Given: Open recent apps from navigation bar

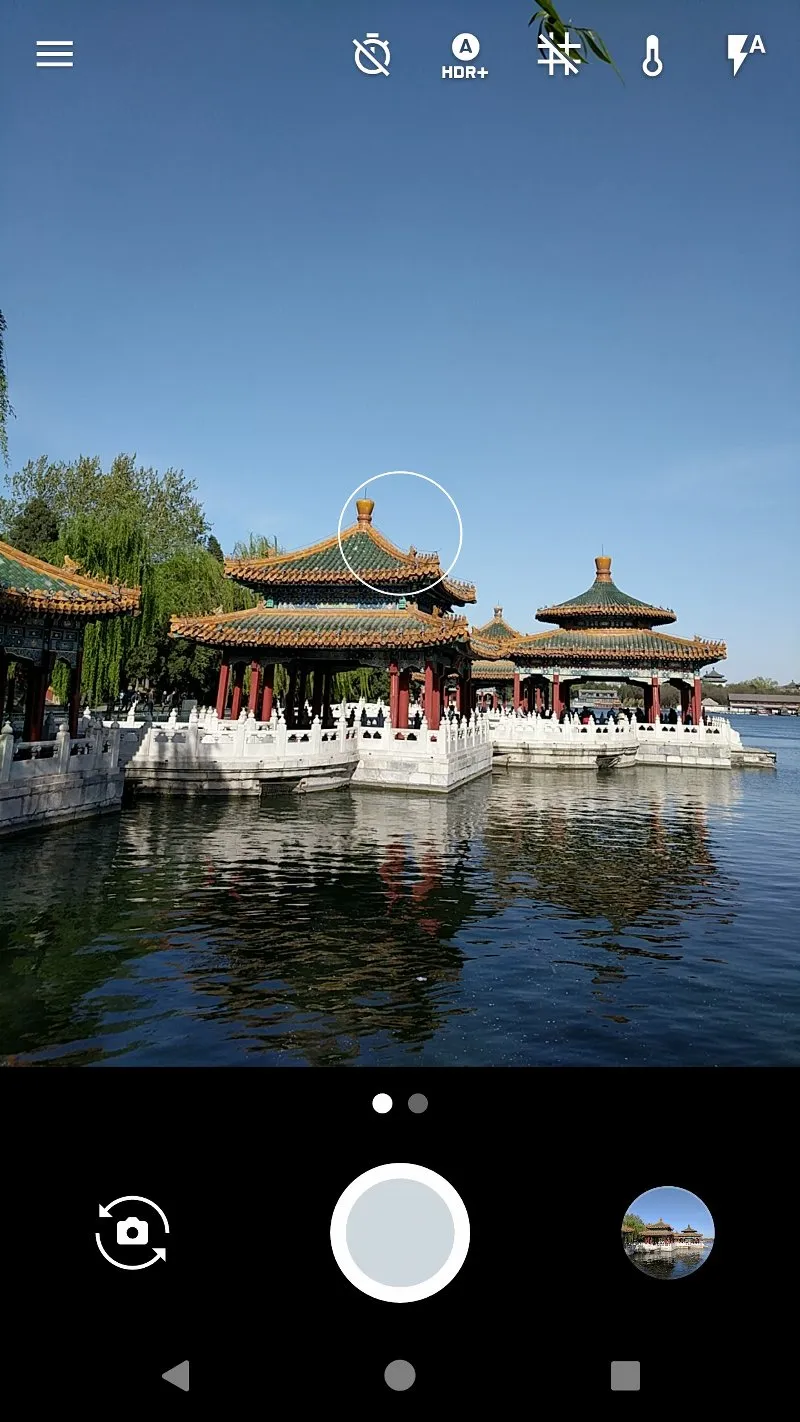Looking at the screenshot, I should point(625,1375).
